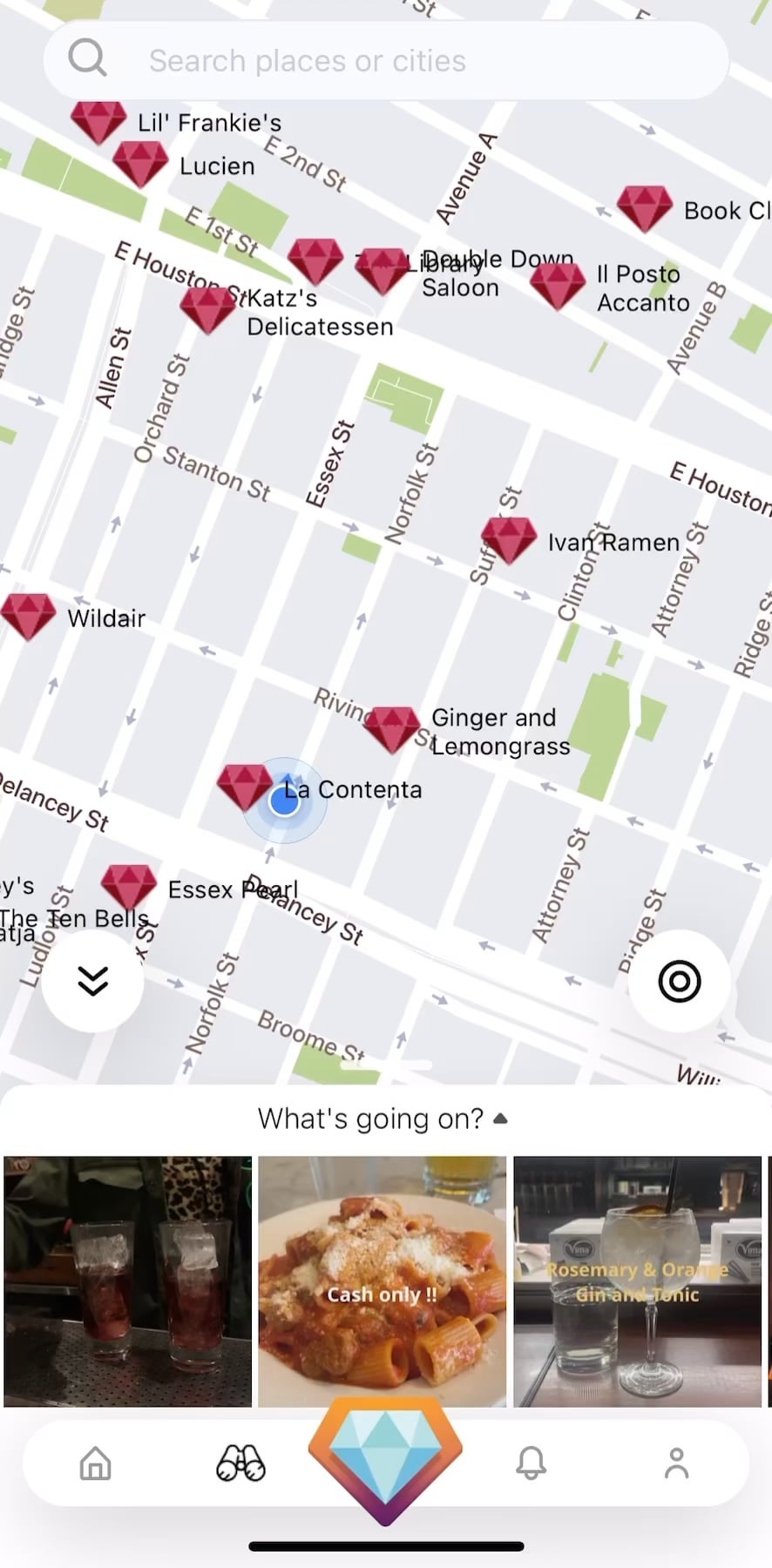The width and height of the screenshot is (772, 1568).
Task: Select the Il Posto Accanto gem marker
Action: (558, 286)
